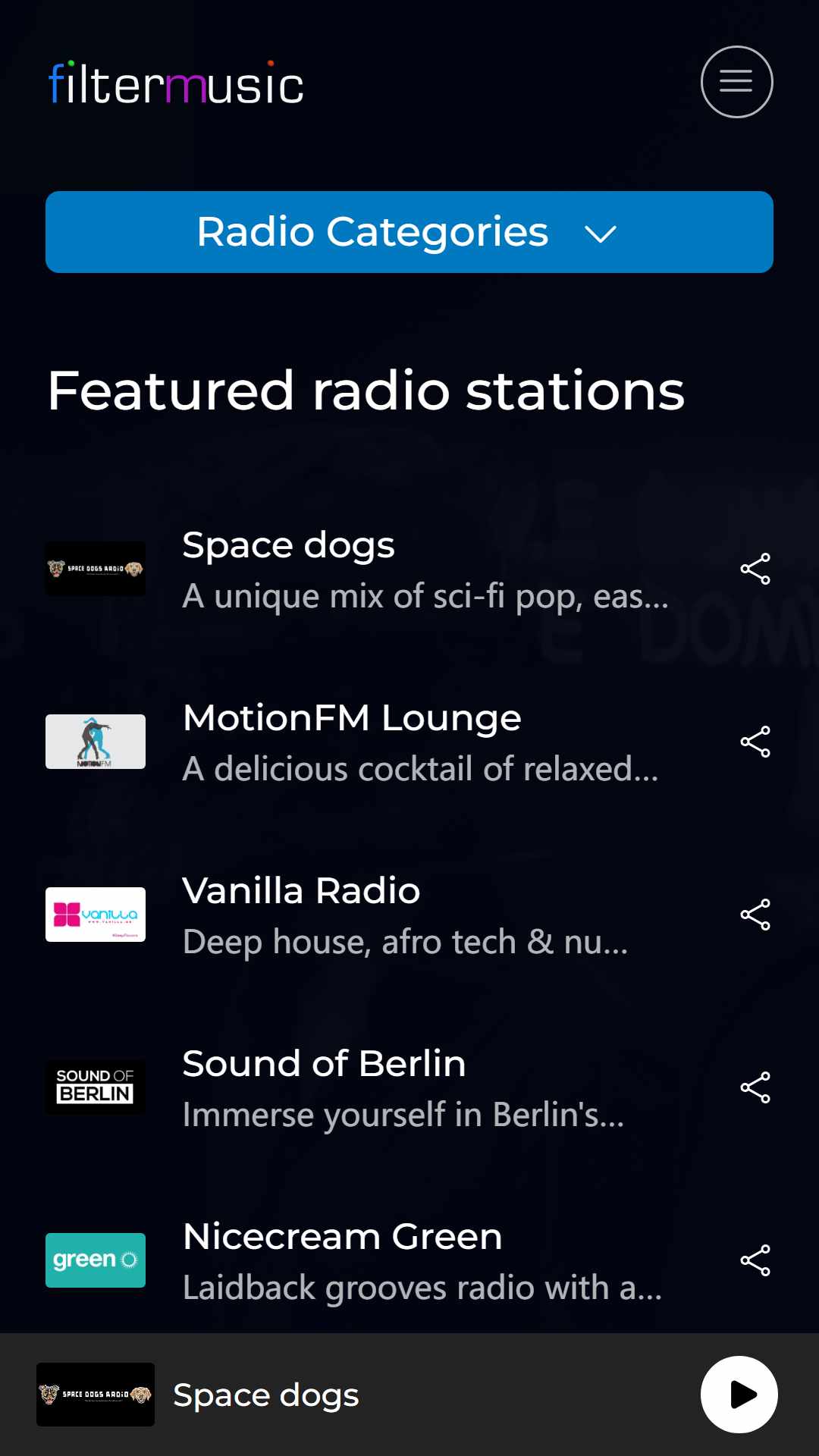819x1456 pixels.
Task: Share Sound of Berlin station
Action: pyautogui.click(x=755, y=1087)
